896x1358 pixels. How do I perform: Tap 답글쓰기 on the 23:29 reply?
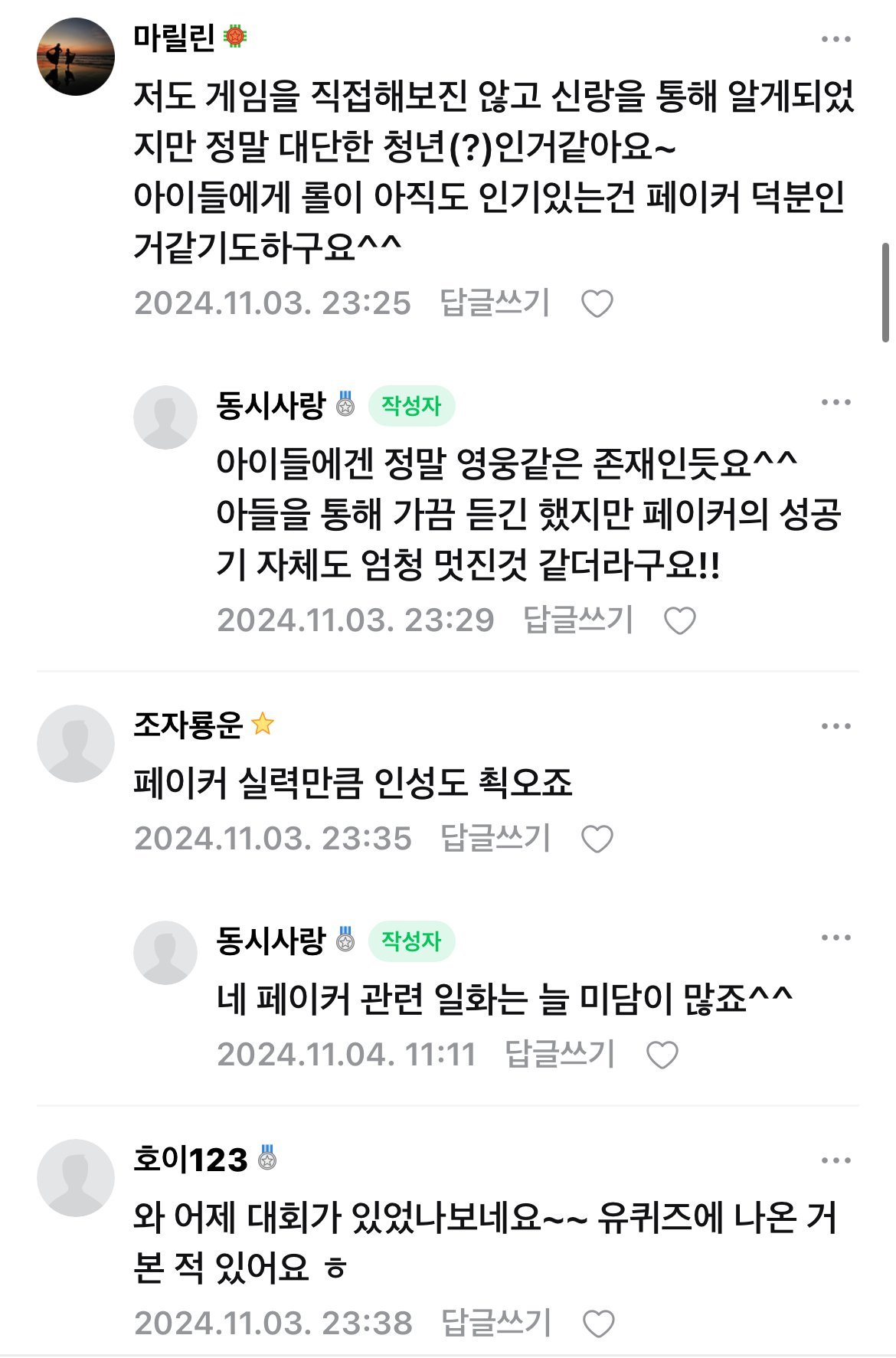577,620
